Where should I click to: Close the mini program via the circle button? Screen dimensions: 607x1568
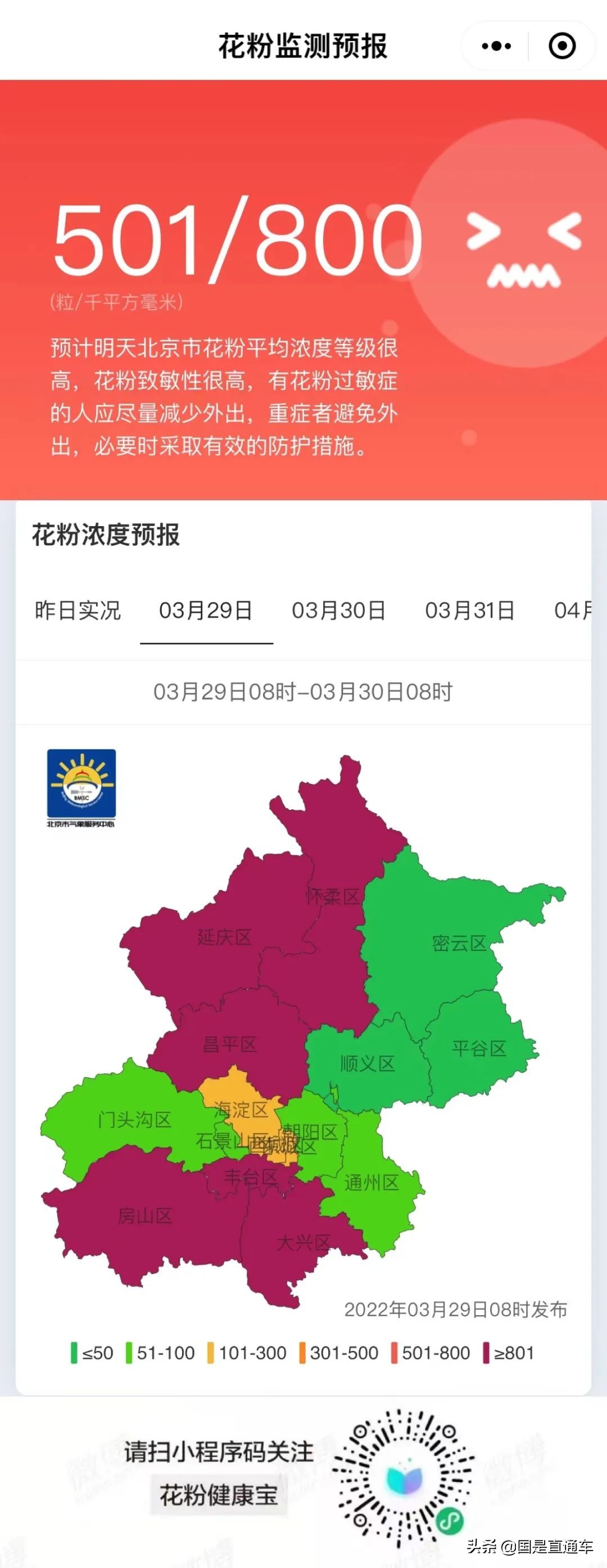click(561, 46)
